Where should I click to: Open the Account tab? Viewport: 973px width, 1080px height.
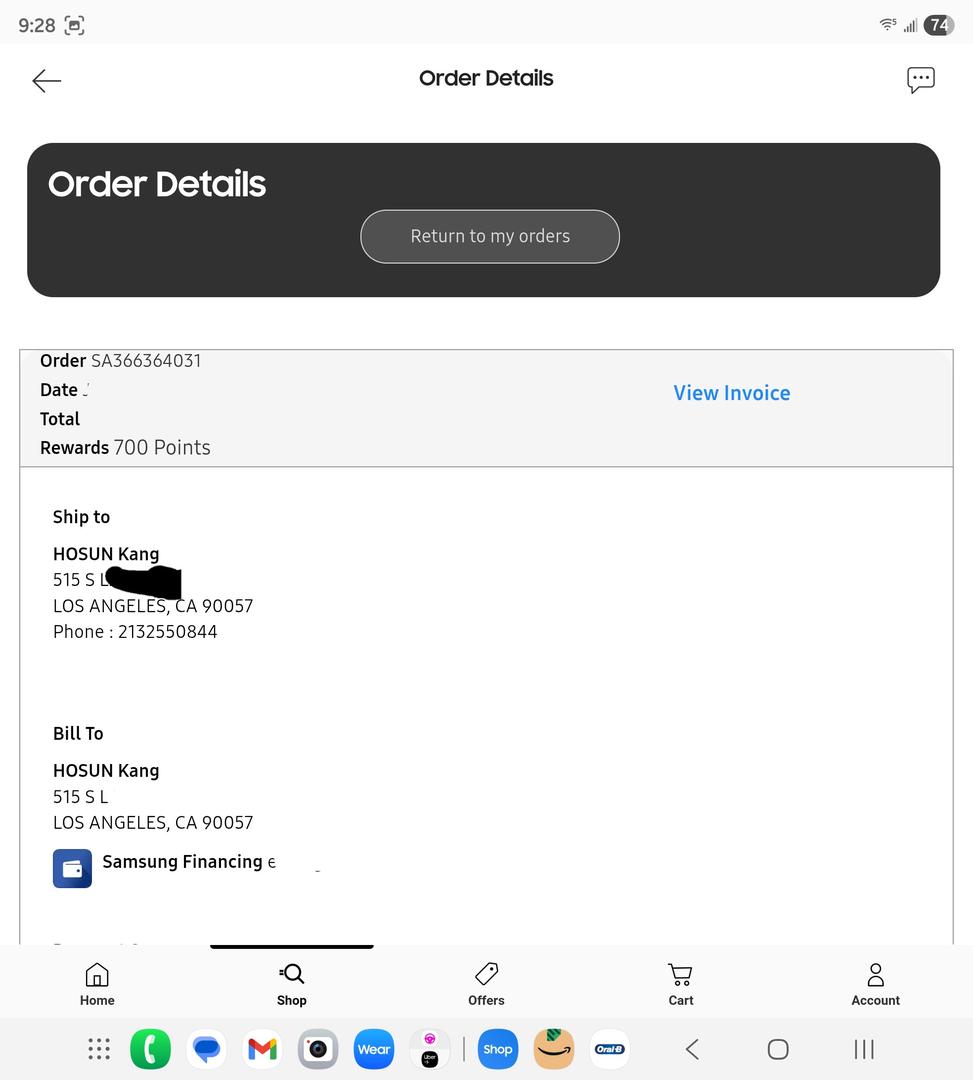tap(875, 984)
